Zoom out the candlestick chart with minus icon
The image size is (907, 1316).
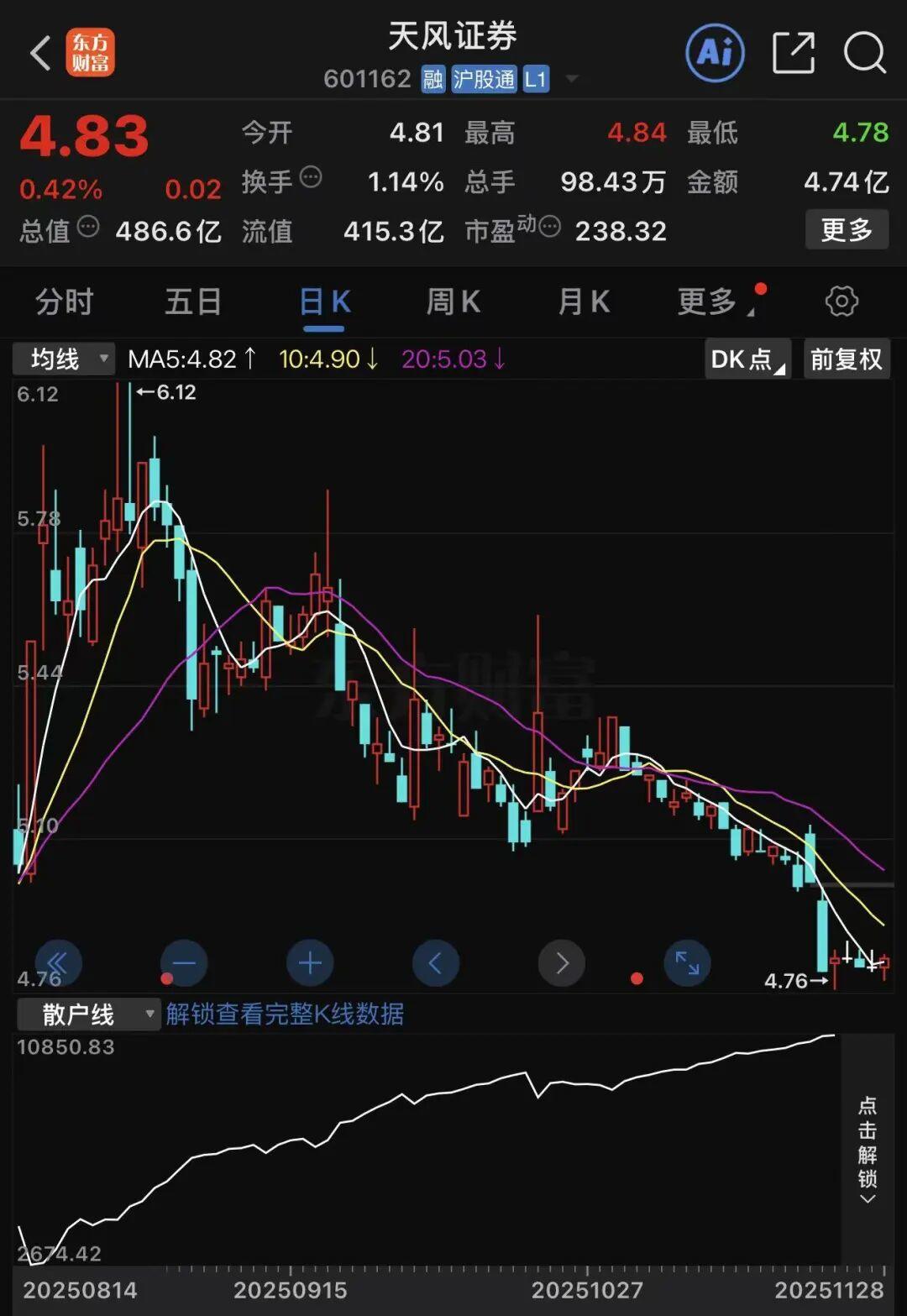[183, 963]
